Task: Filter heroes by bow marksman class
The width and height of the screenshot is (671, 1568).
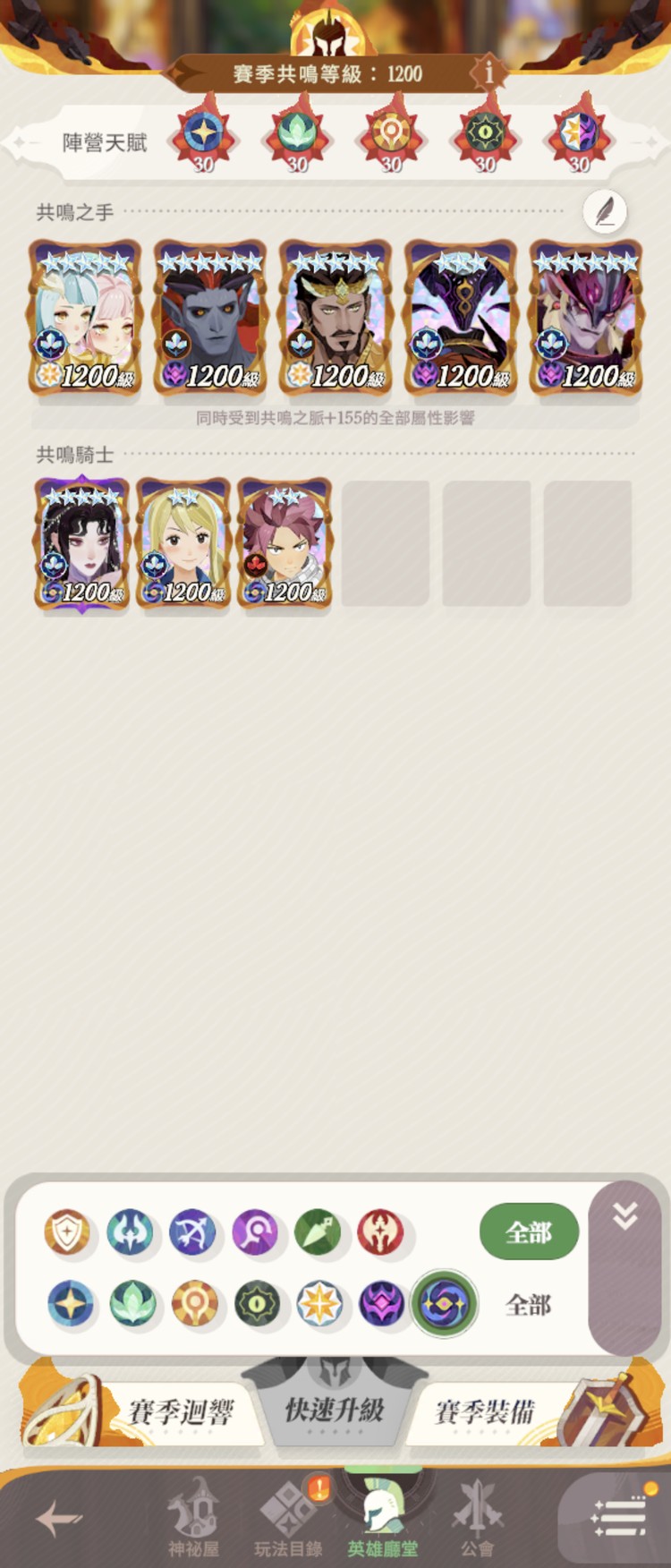Action: click(x=192, y=1232)
